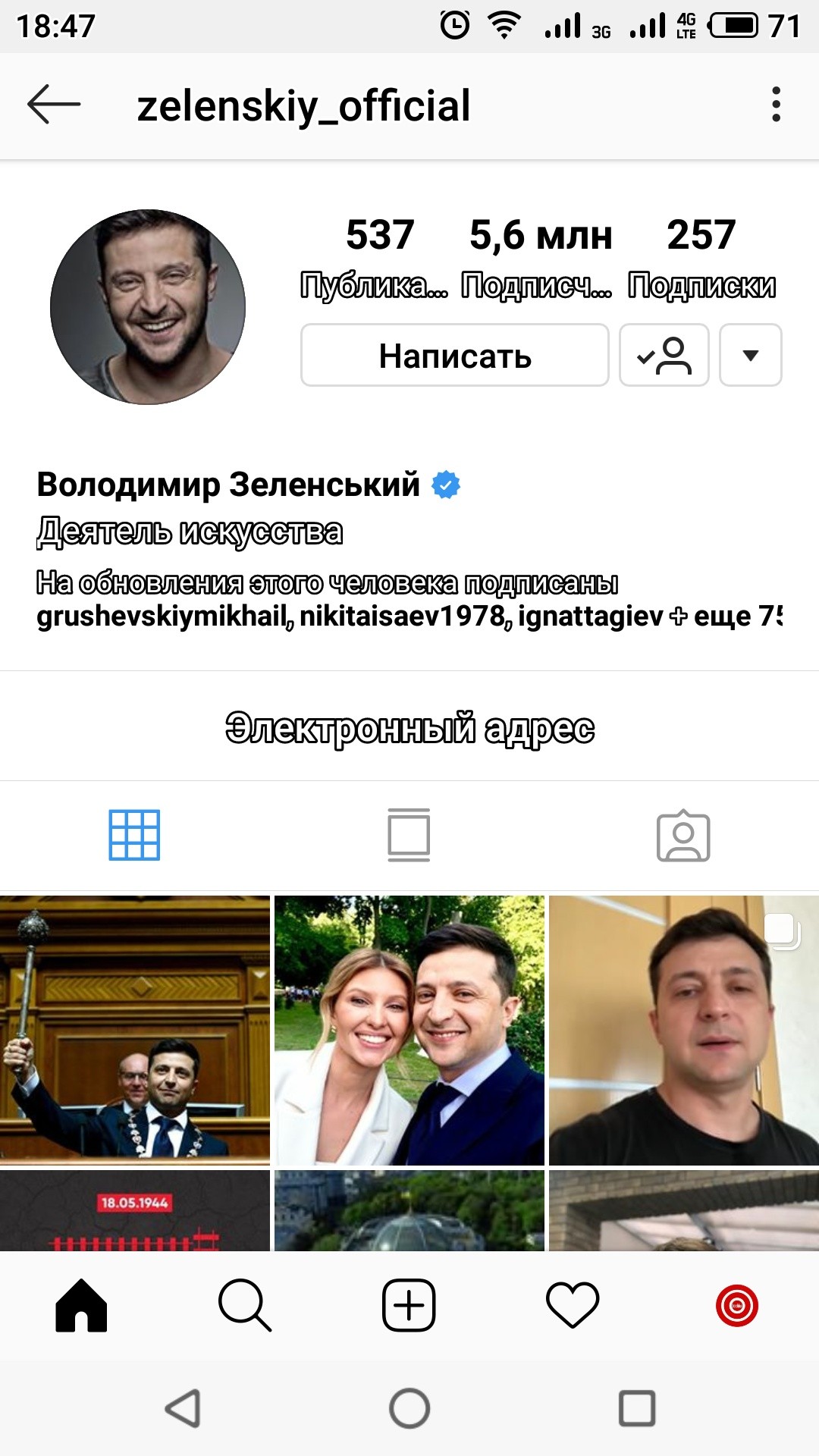The width and height of the screenshot is (819, 1456).
Task: Open the search and explore tab
Action: (x=244, y=1305)
